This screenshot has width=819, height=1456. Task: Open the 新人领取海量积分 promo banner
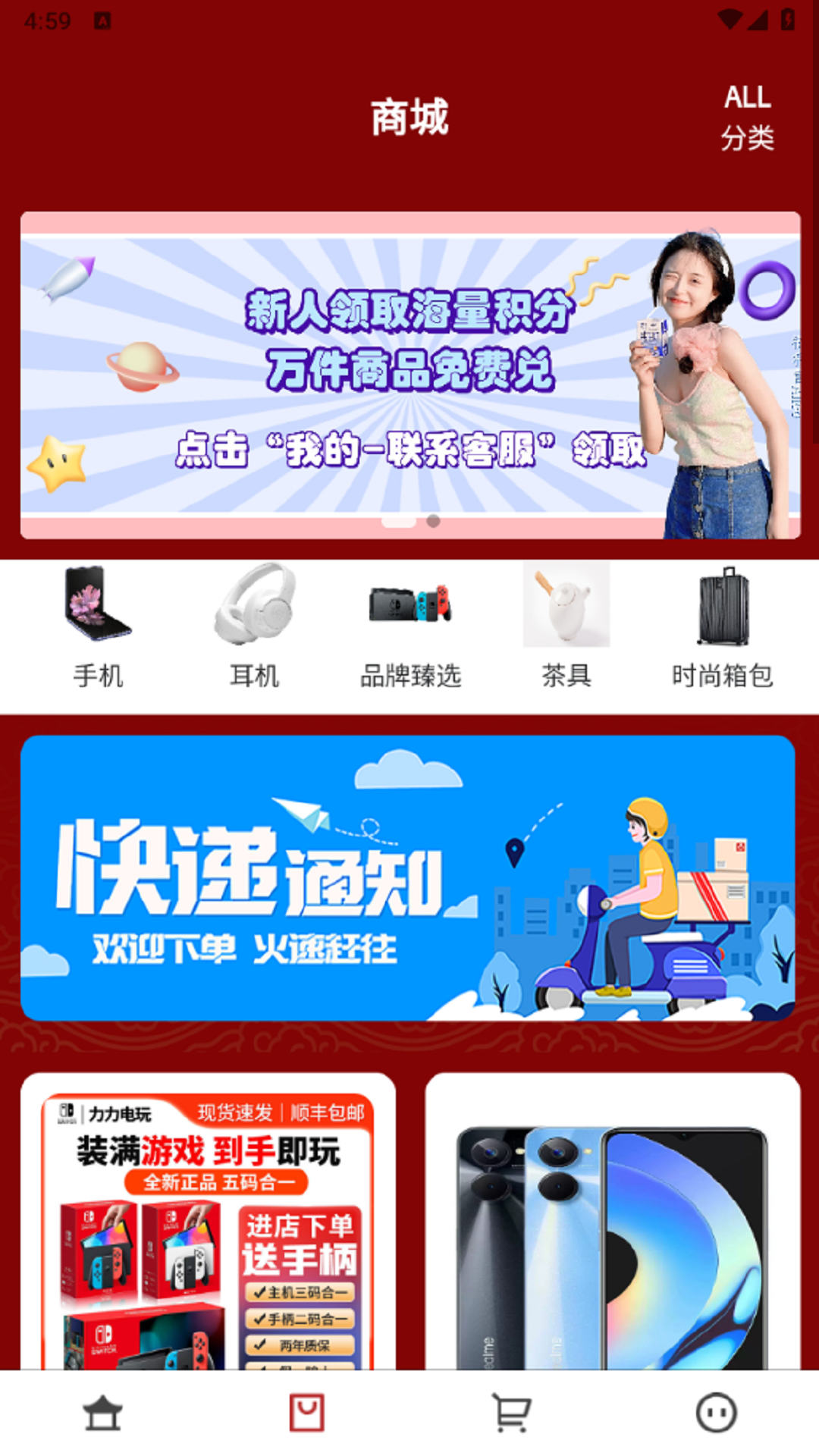(409, 375)
